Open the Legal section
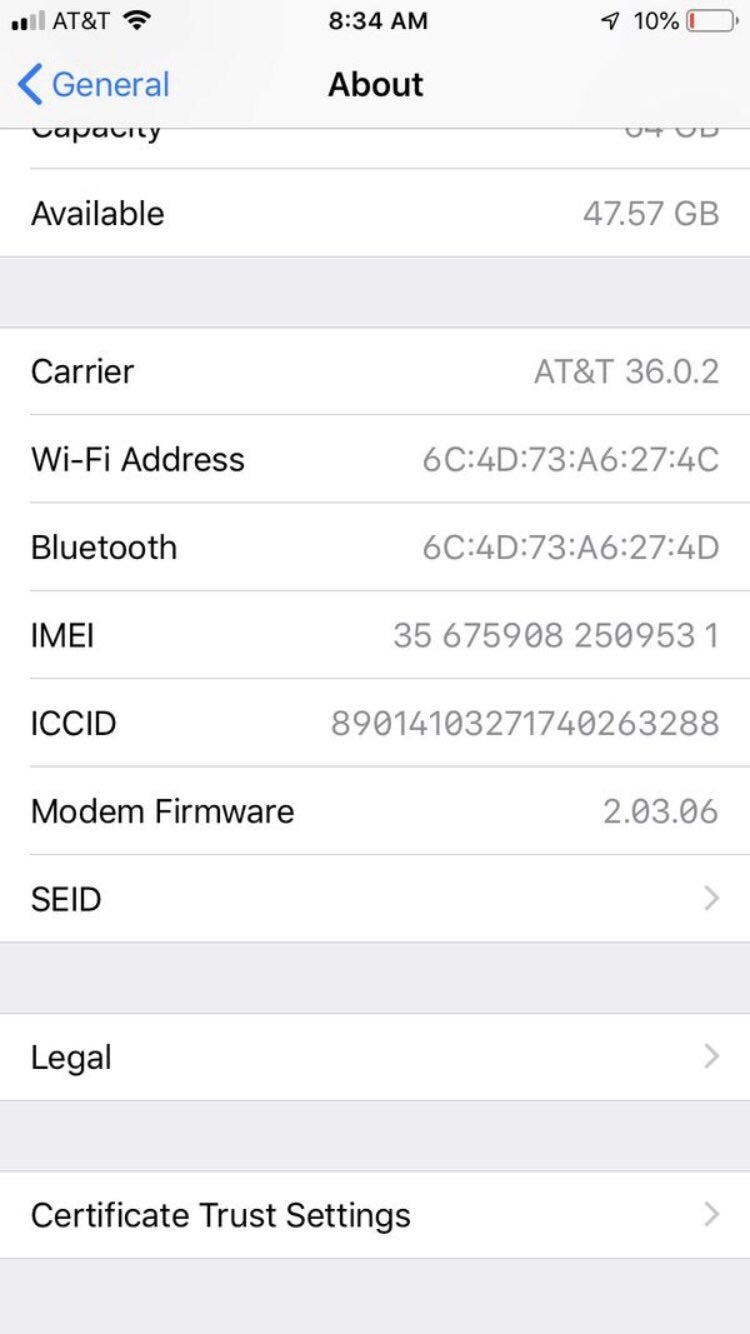Screen dimensions: 750x1334 (375, 1057)
